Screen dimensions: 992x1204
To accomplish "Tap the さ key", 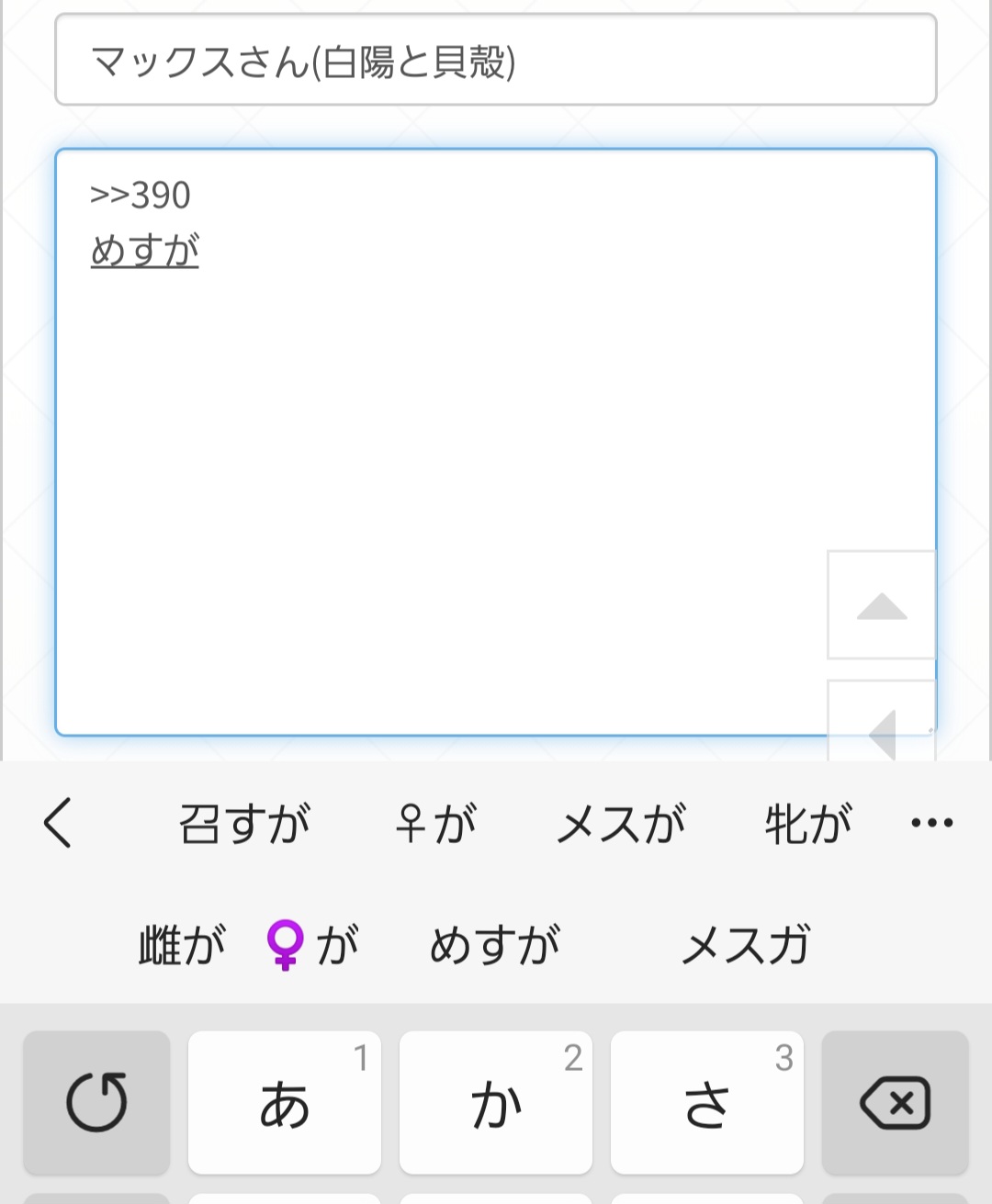I will [707, 1102].
